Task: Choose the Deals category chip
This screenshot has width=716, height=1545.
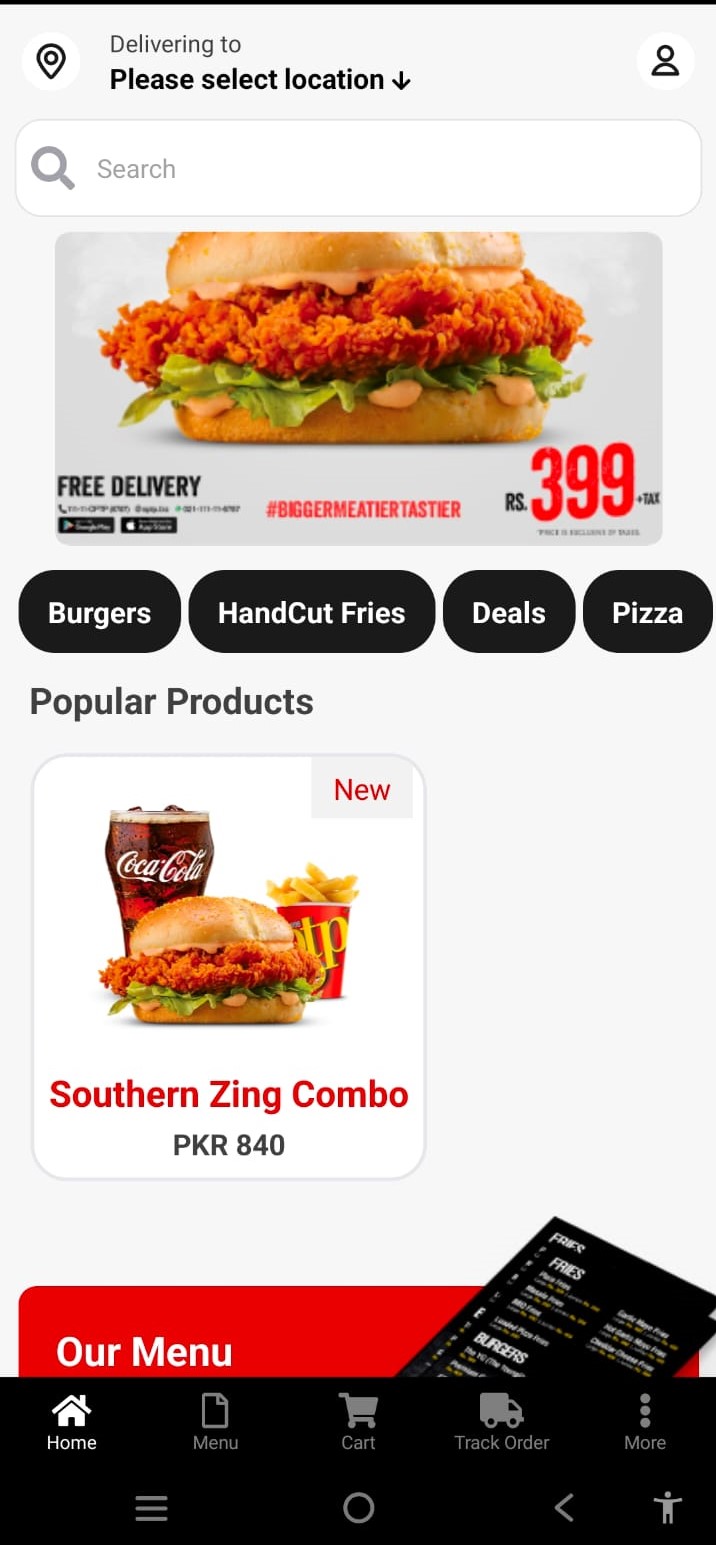Action: pos(509,612)
